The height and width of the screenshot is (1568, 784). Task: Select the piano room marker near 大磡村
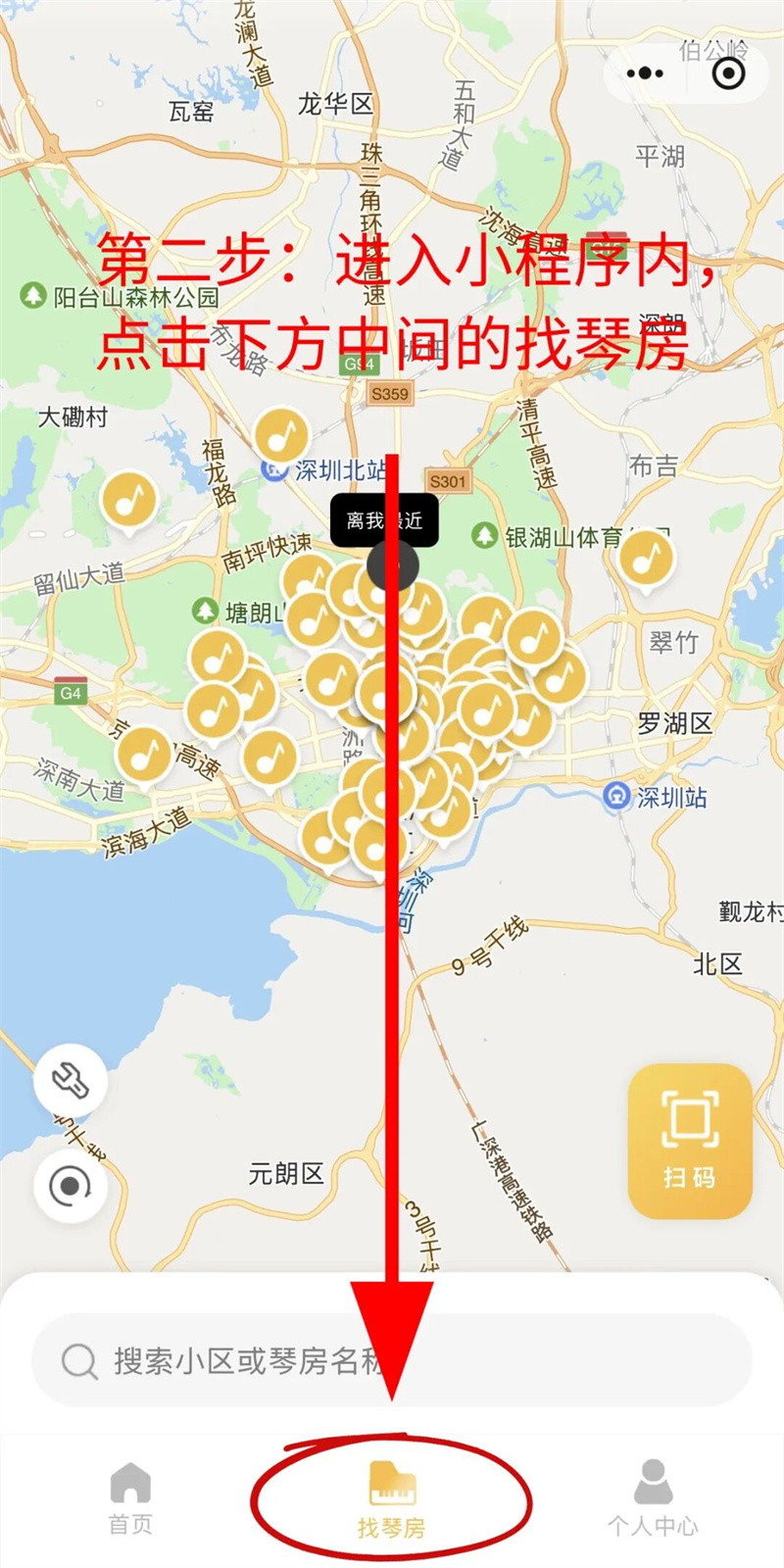point(129,500)
